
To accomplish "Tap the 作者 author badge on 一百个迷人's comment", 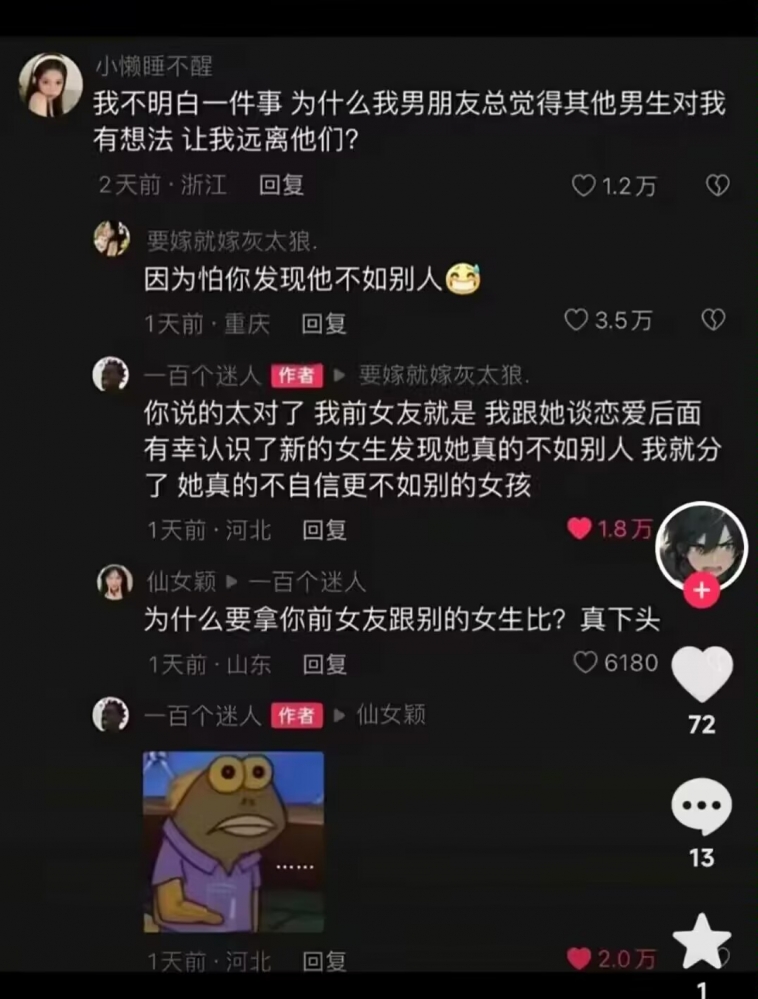I will pyautogui.click(x=298, y=376).
